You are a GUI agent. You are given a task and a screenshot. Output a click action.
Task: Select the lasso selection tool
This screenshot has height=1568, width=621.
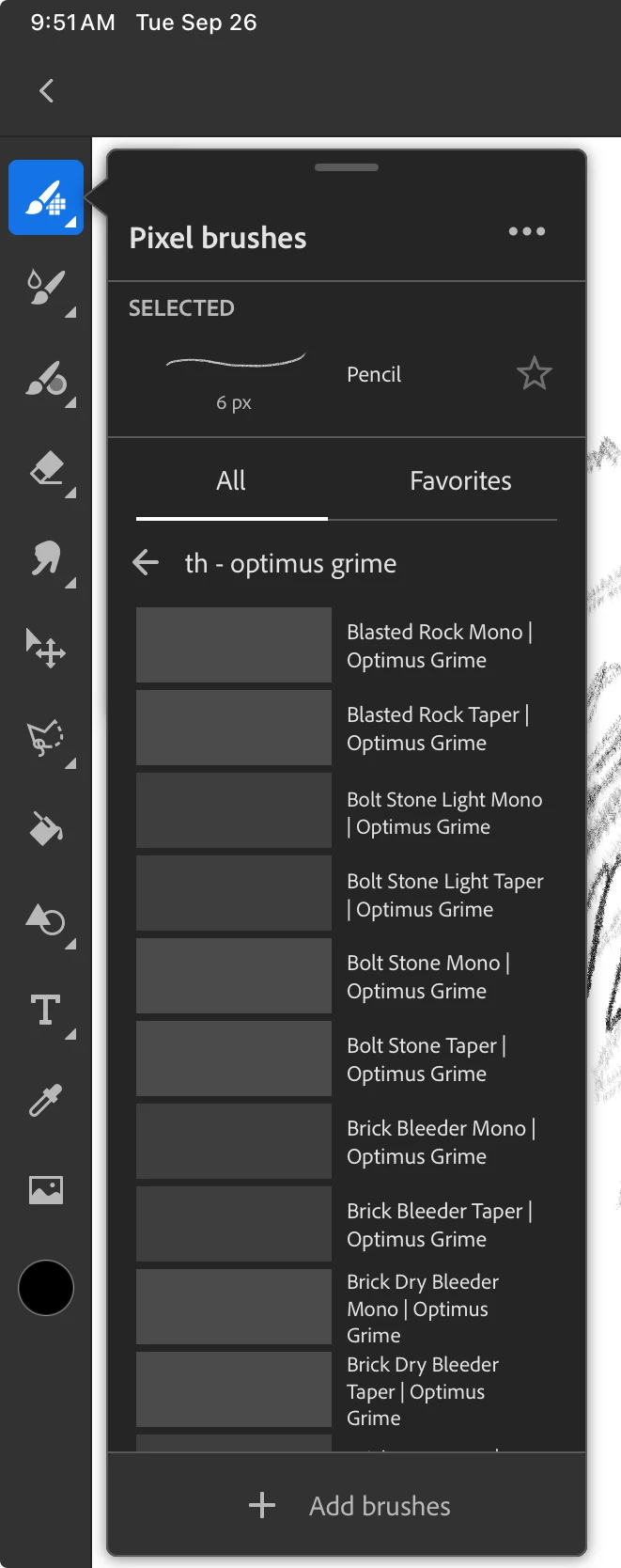46,739
